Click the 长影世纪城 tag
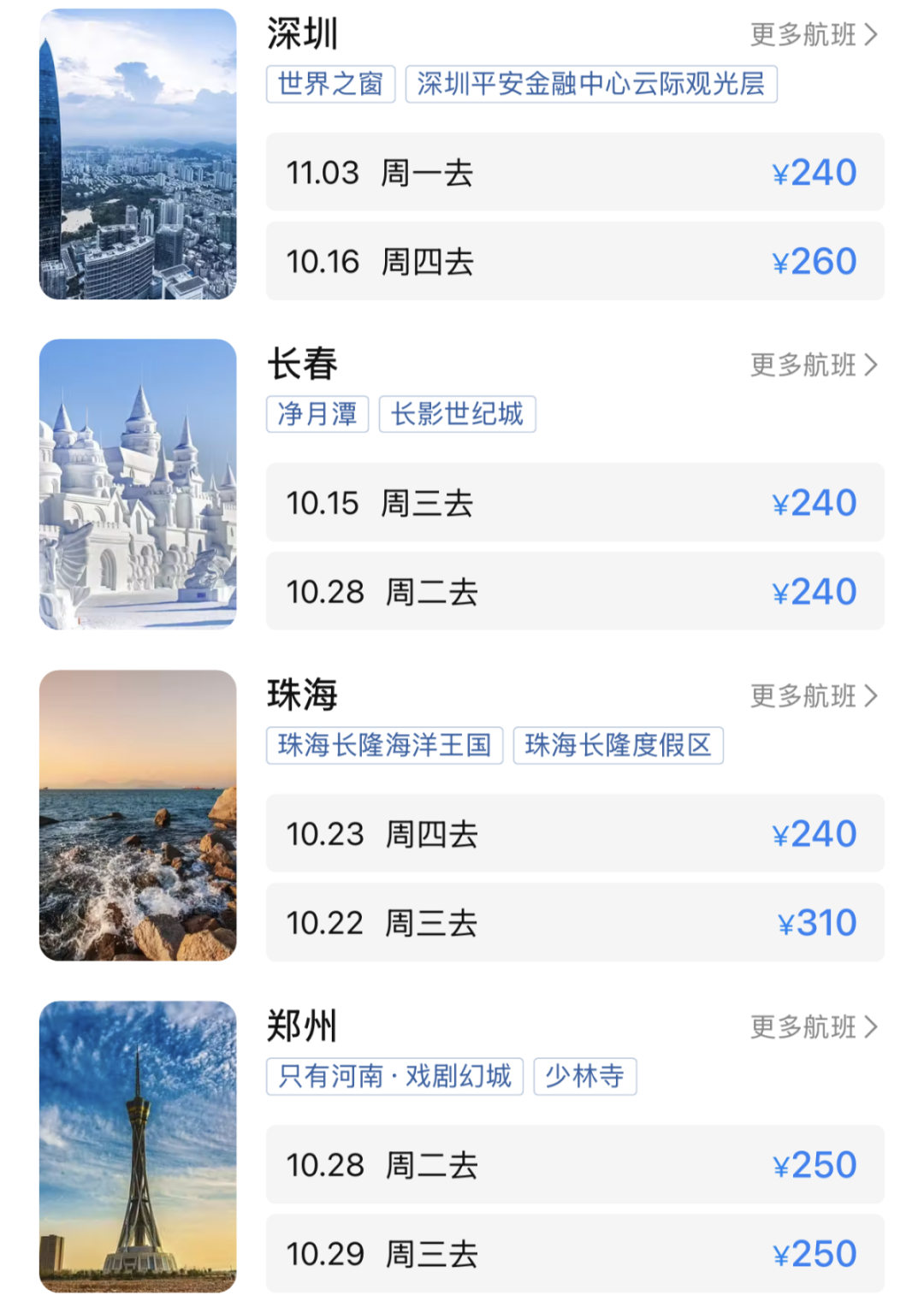Viewport: 924px width, 1313px height. pos(457,414)
